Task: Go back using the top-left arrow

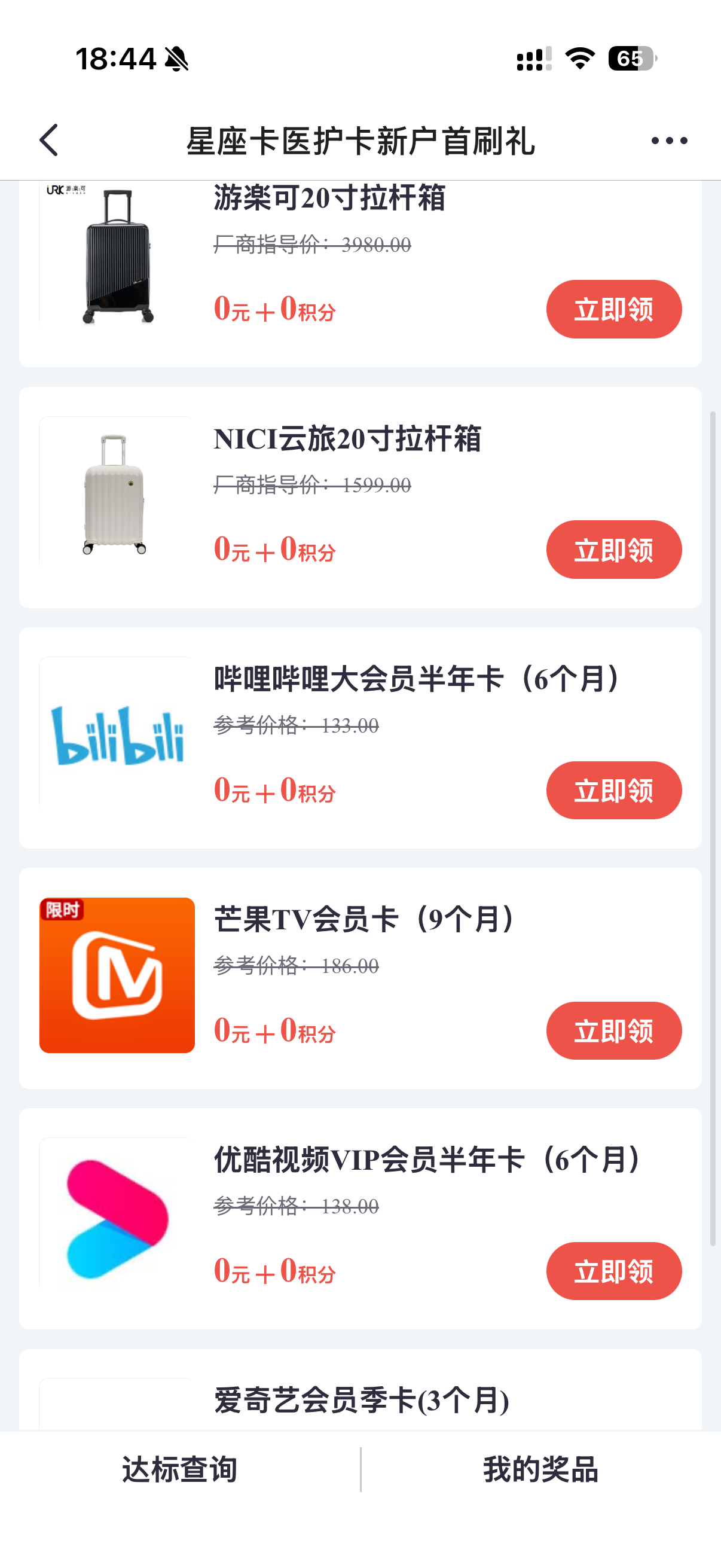Action: 48,141
